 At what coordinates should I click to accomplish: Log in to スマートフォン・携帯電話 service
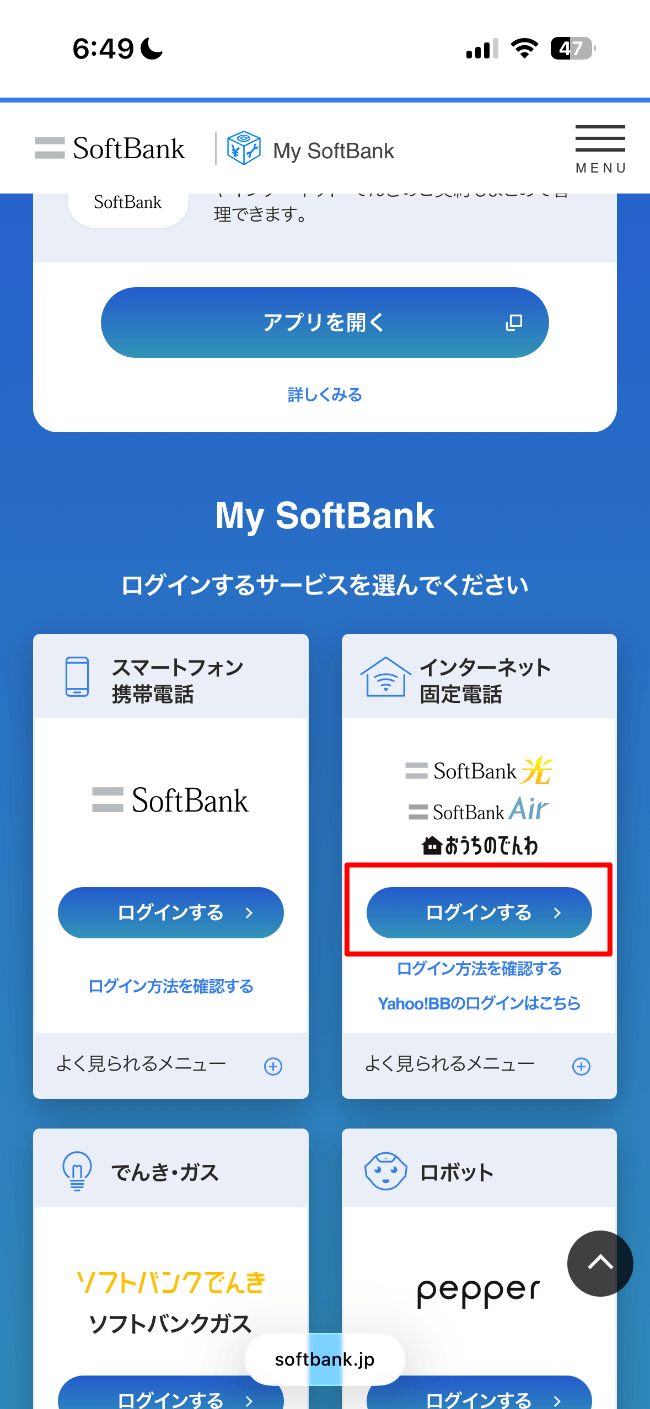pos(170,912)
